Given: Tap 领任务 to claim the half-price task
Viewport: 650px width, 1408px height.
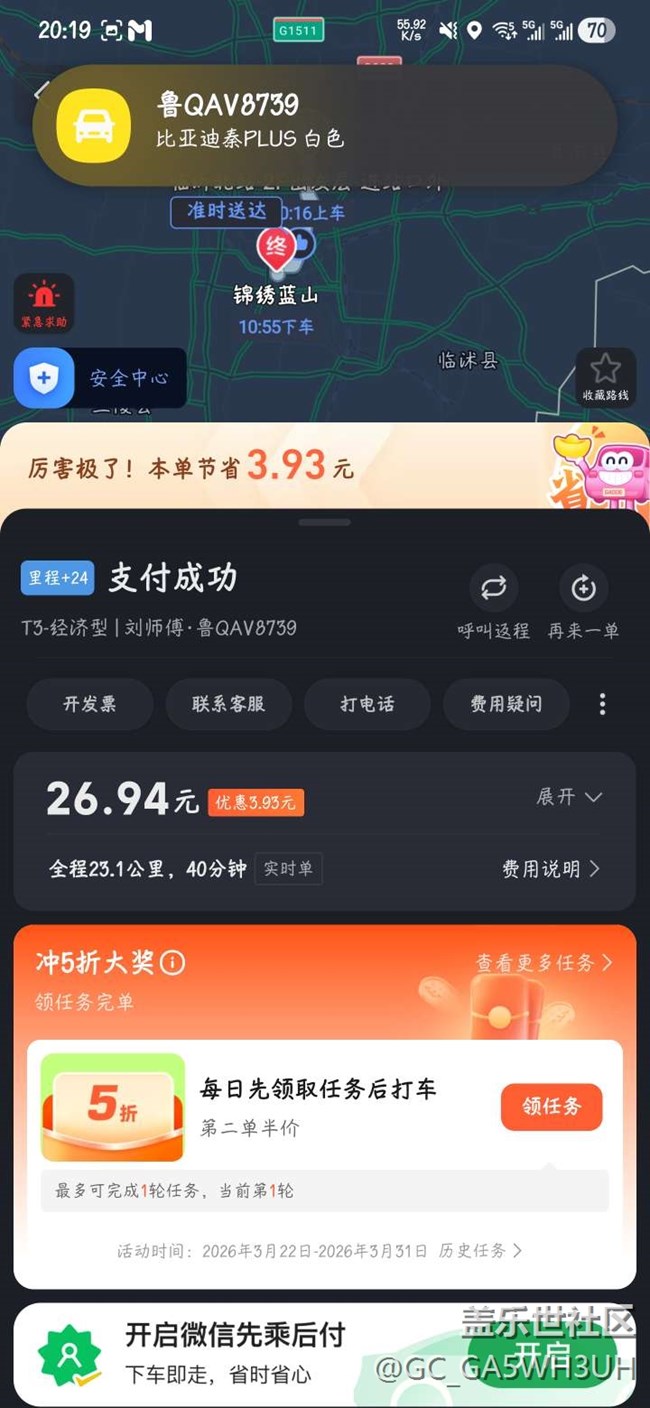Looking at the screenshot, I should pos(551,1107).
